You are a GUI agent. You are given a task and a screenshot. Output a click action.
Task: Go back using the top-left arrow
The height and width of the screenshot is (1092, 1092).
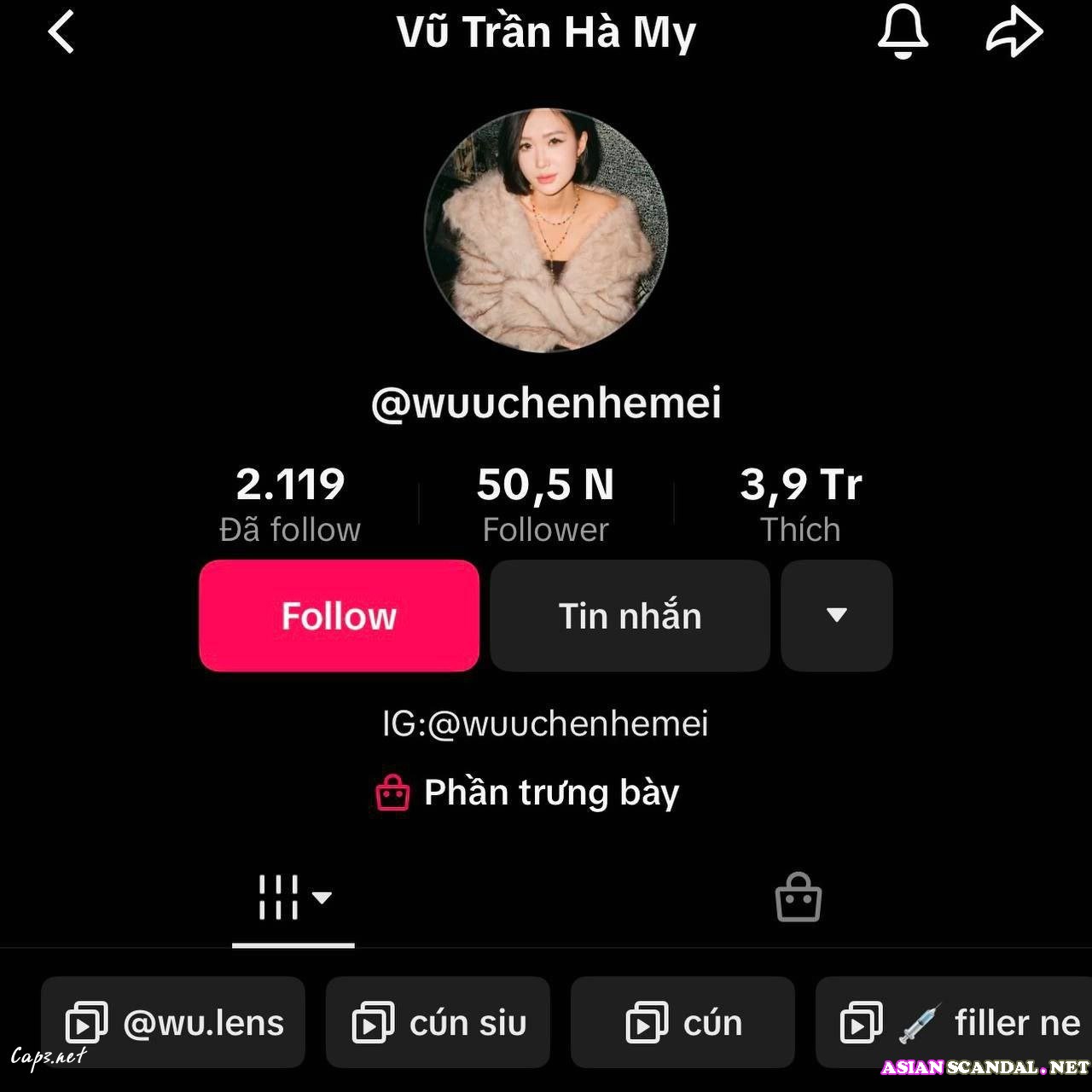(61, 32)
